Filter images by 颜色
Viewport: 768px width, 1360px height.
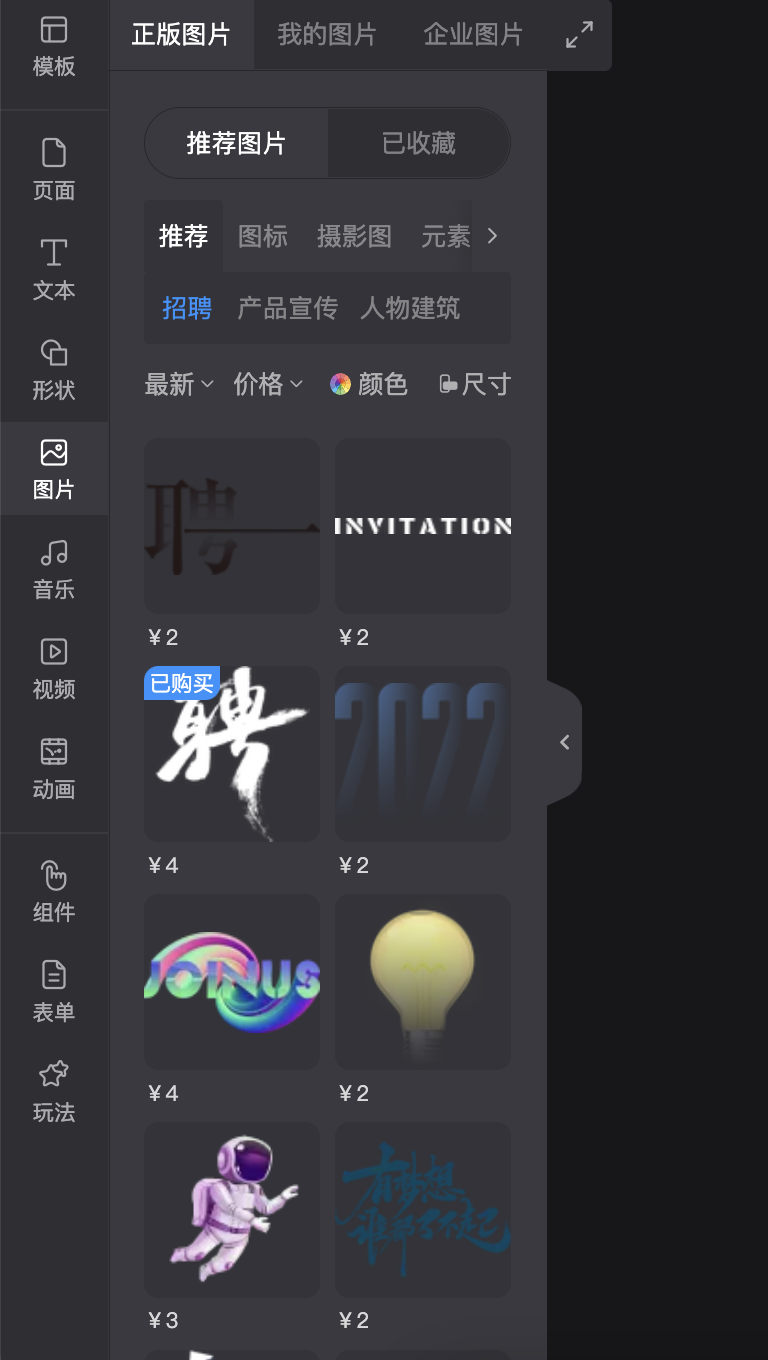[x=369, y=384]
